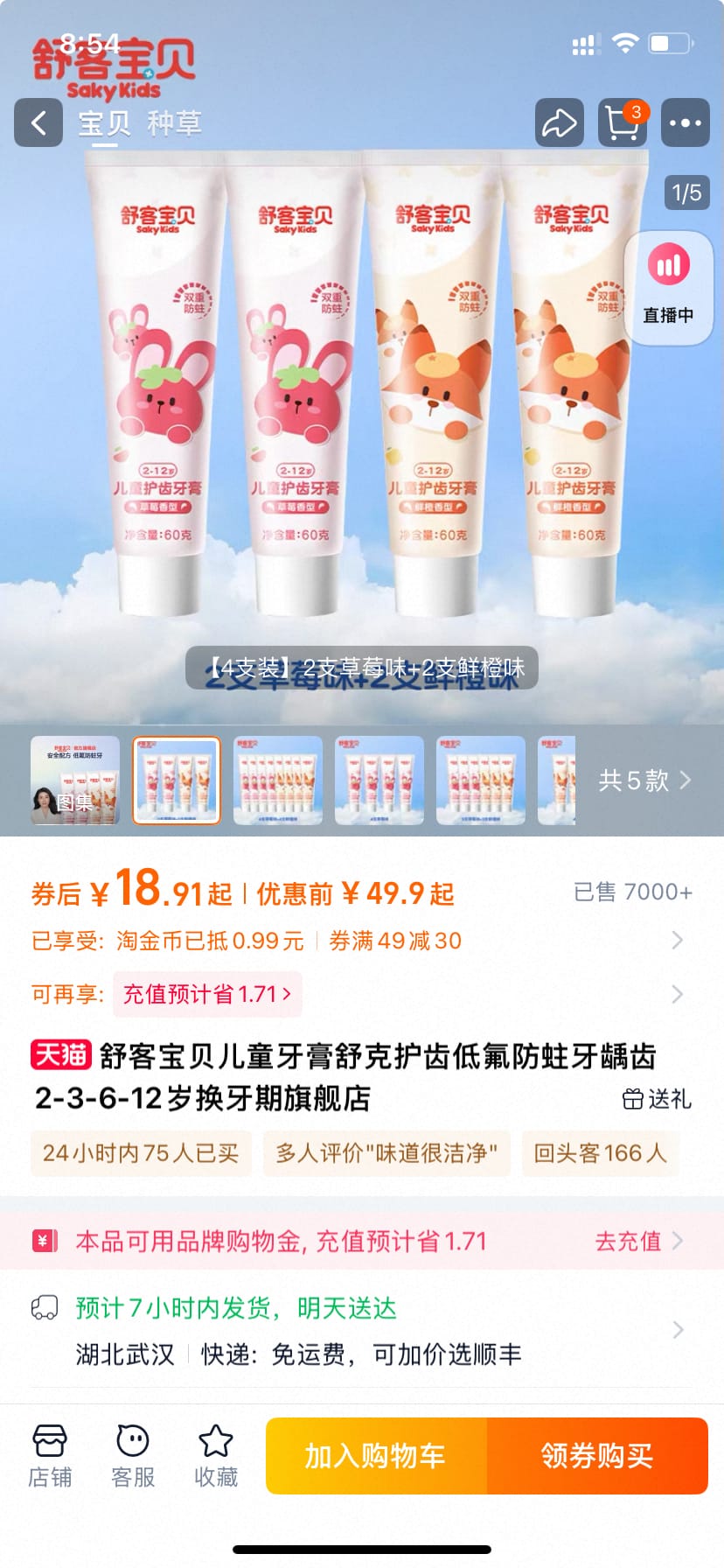The image size is (724, 1568).
Task: Go back with the left arrow
Action: (38, 123)
